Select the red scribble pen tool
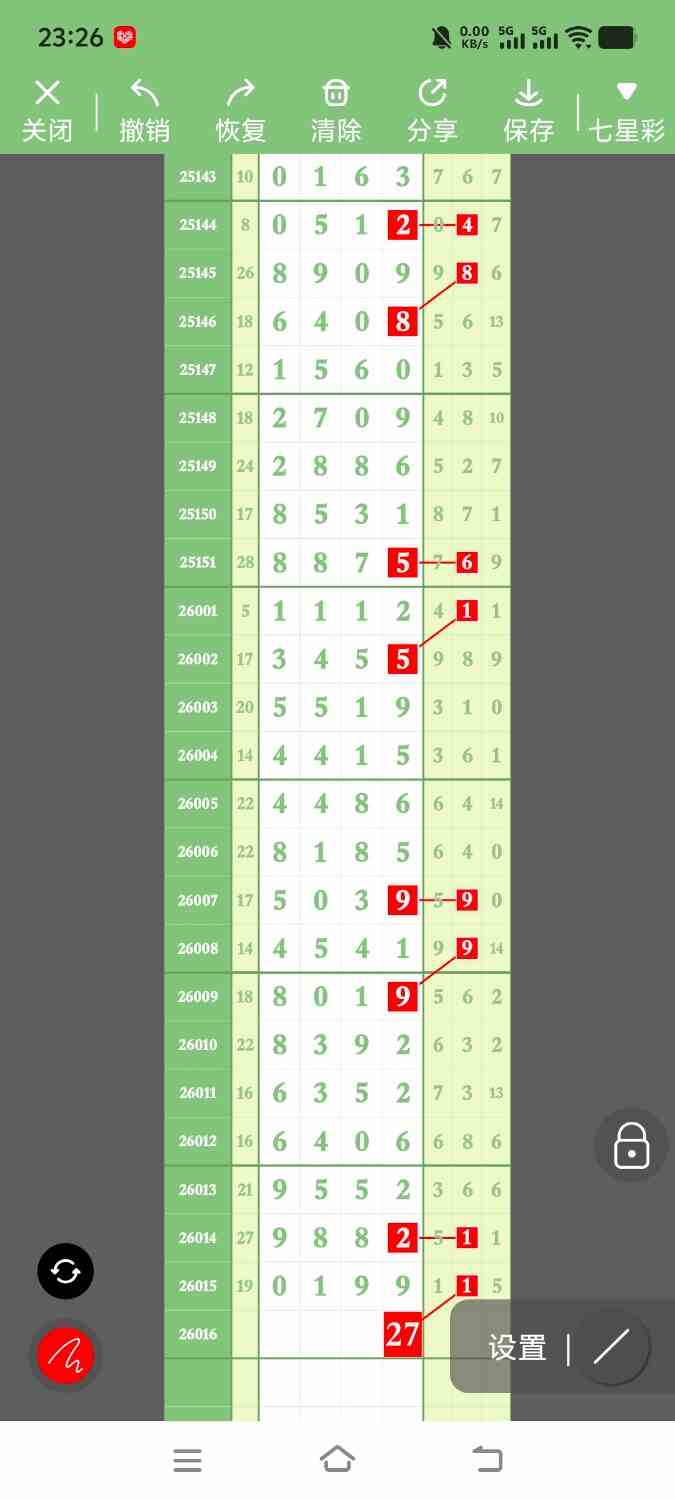This screenshot has width=675, height=1500. click(x=65, y=1356)
